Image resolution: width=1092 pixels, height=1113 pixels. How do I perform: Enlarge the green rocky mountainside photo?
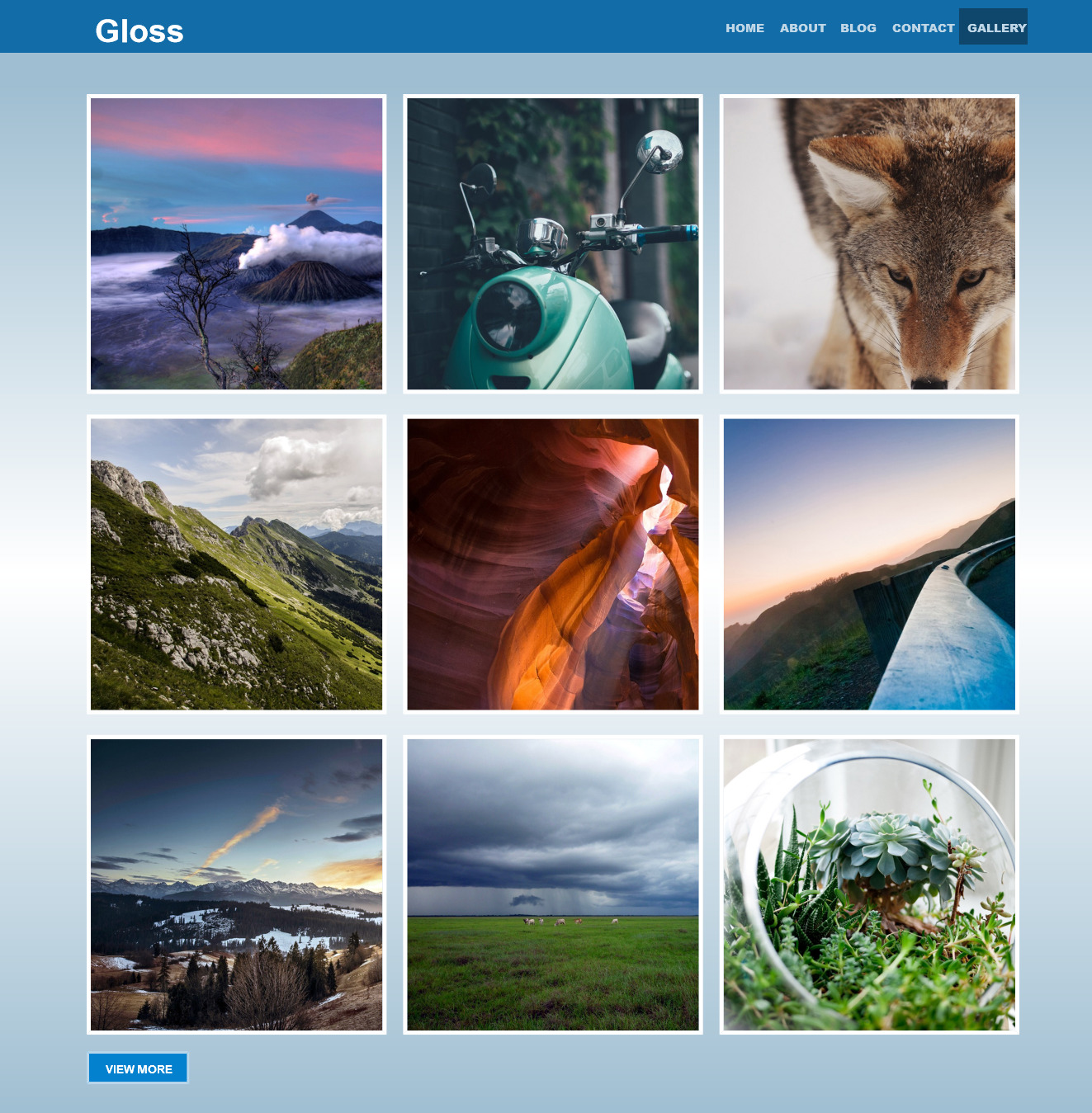pos(237,564)
